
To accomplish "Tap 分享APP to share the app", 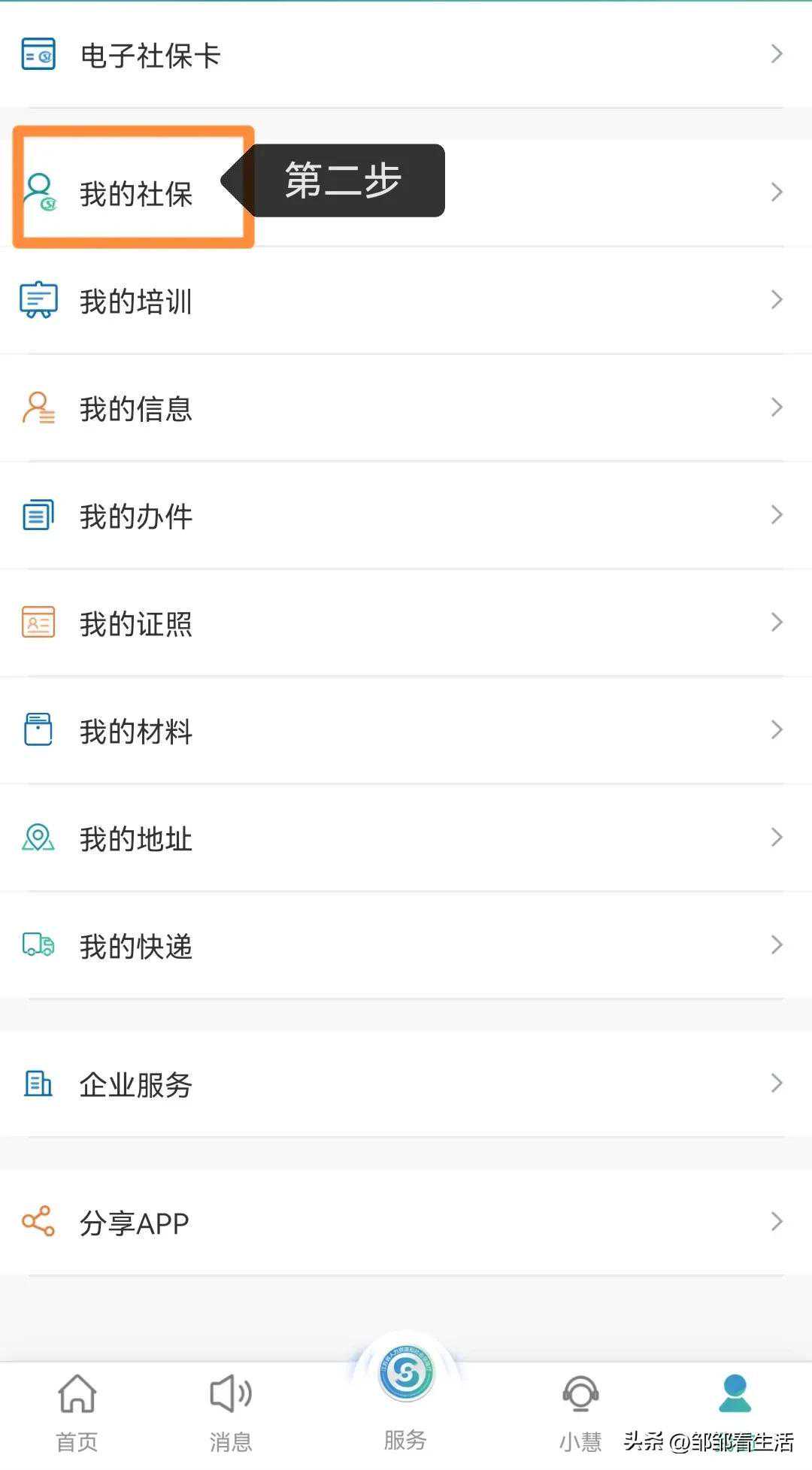I will (x=134, y=1223).
